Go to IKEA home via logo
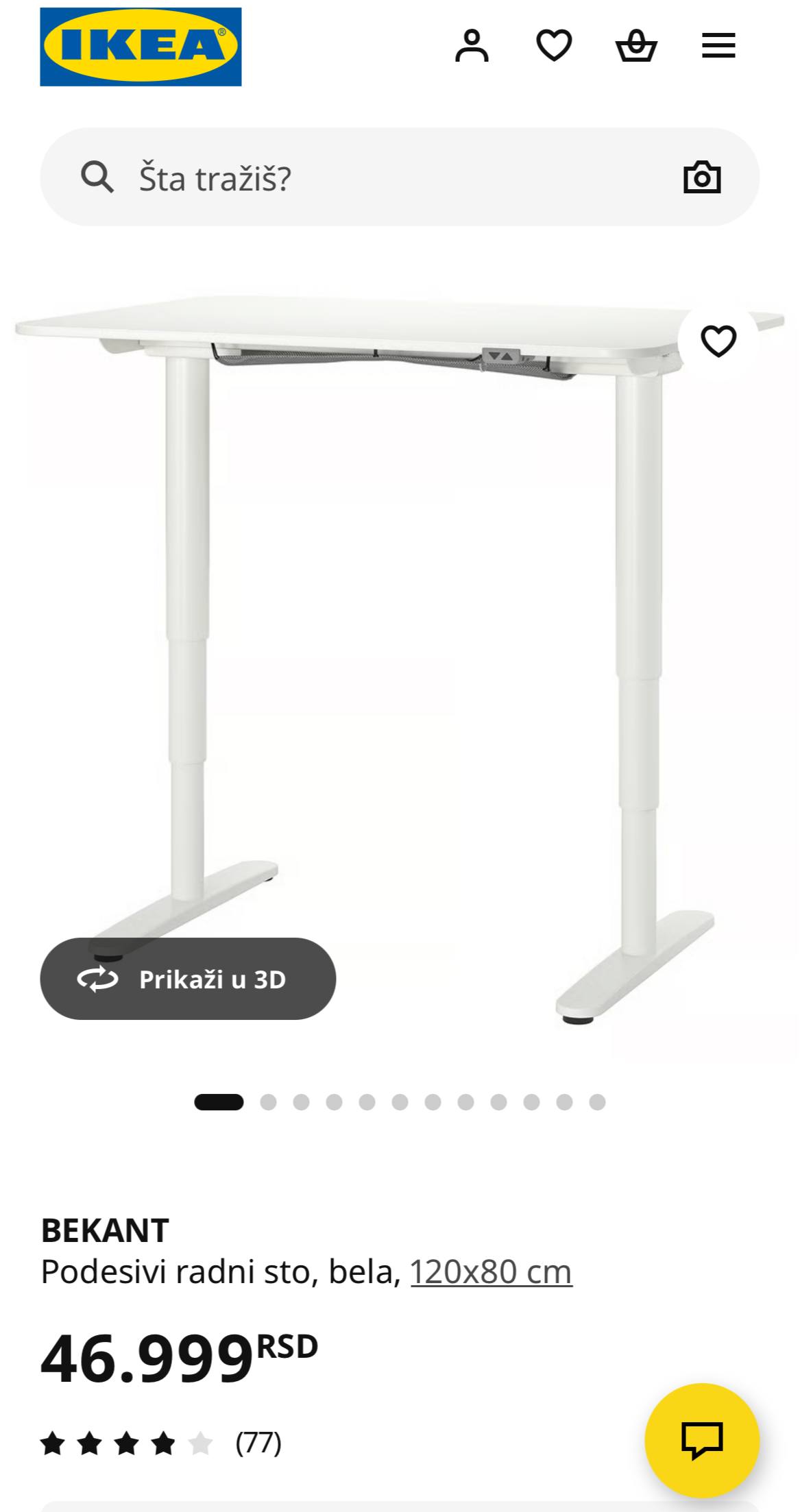This screenshot has height=1512, width=800. tap(141, 47)
